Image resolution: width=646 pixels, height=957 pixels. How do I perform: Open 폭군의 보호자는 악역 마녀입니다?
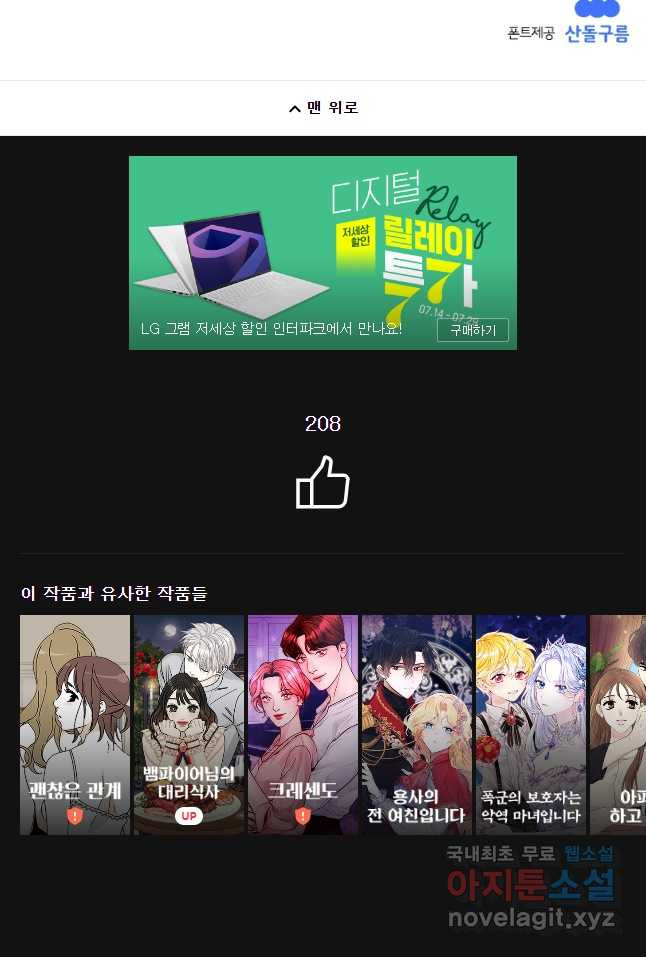tap(531, 724)
